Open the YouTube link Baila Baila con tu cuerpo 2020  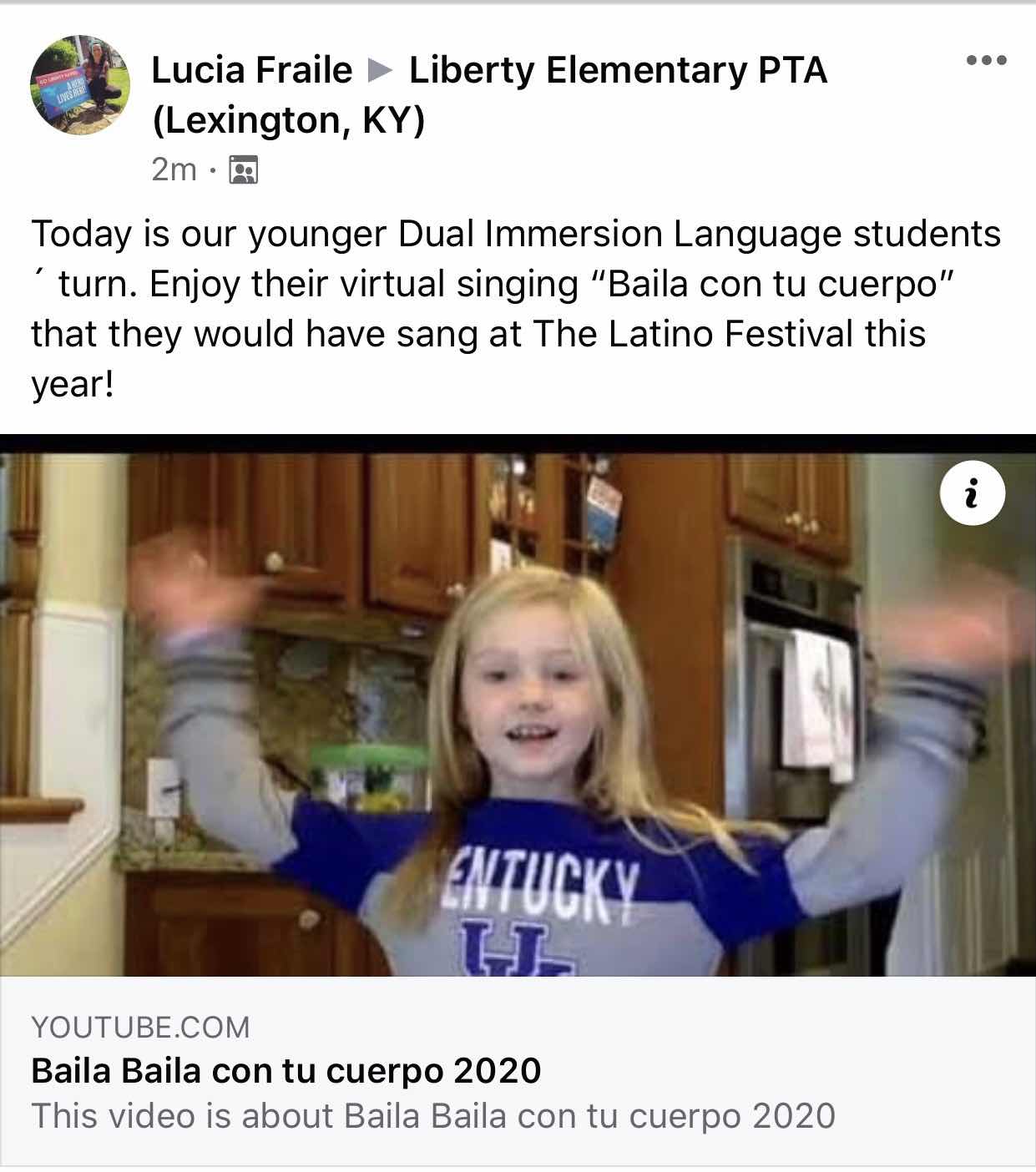pos(286,1070)
